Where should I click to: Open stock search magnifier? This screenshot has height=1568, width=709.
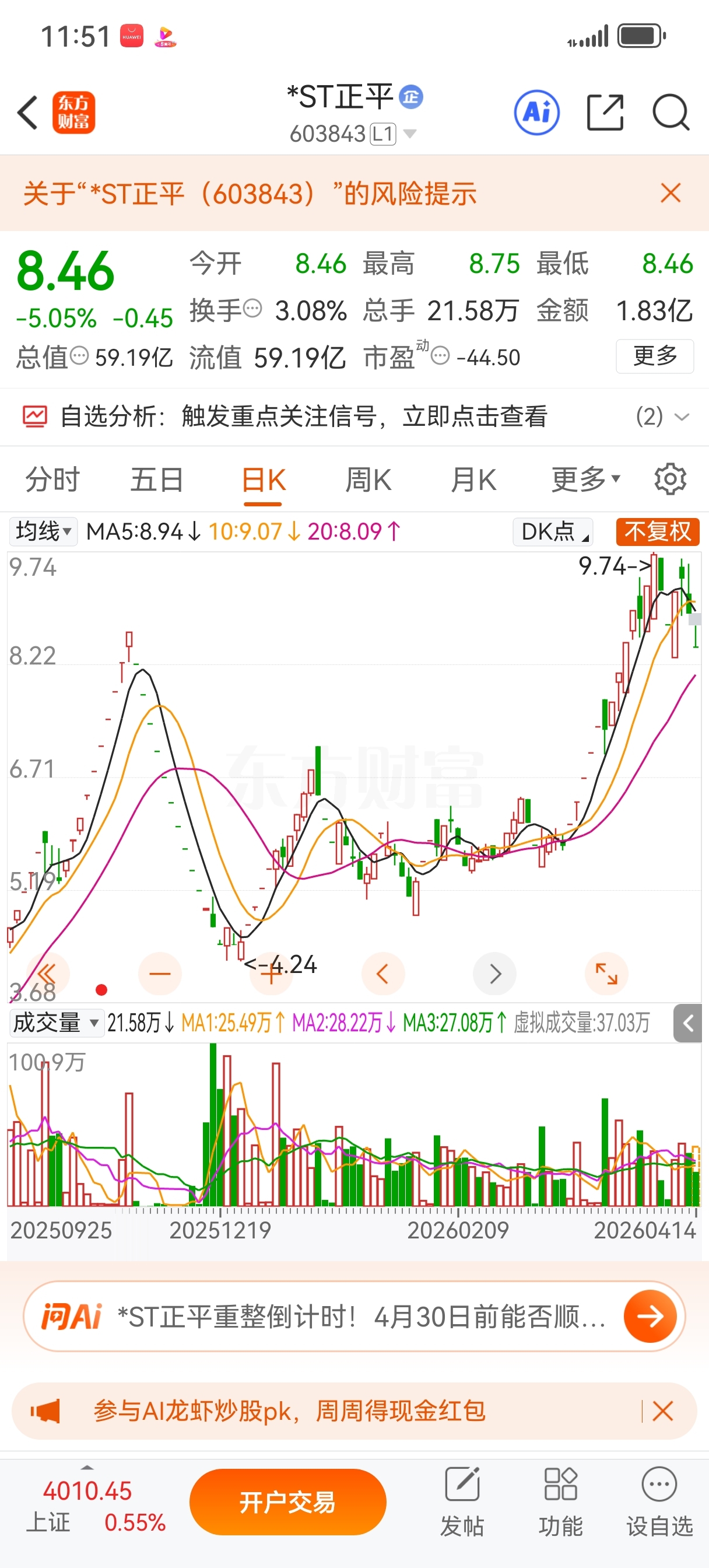(671, 113)
